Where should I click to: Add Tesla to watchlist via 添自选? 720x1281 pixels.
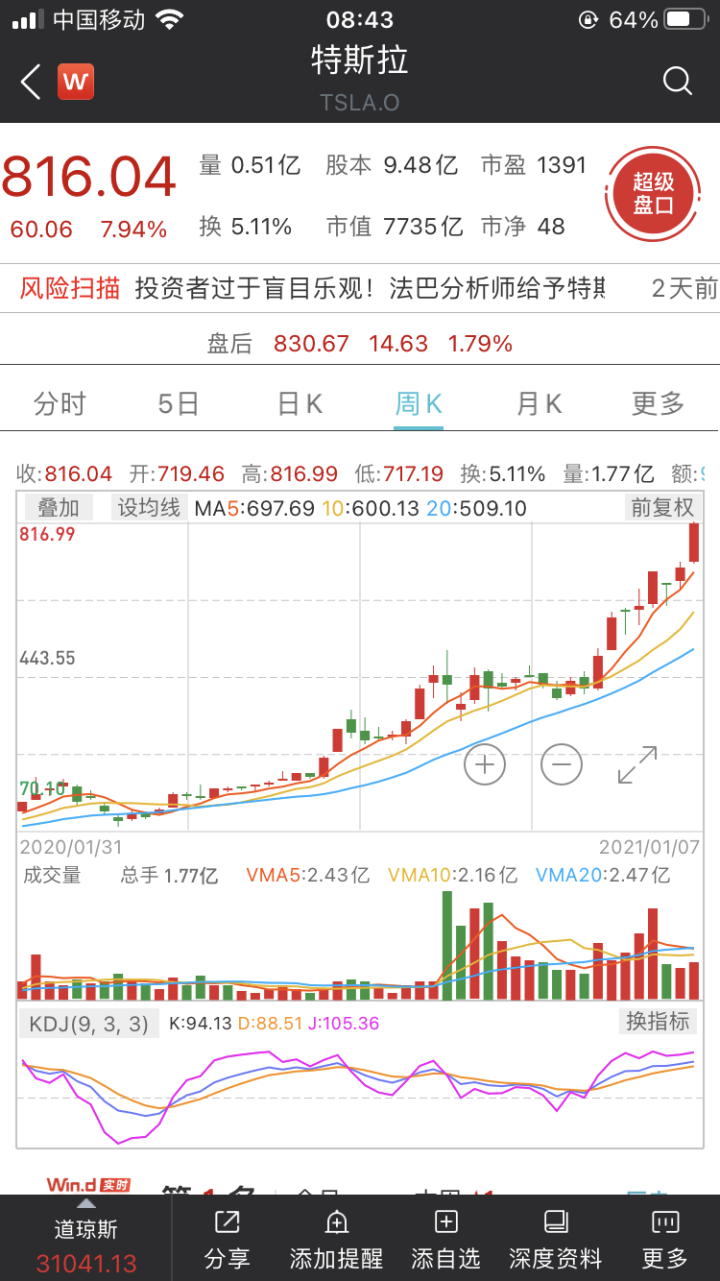click(446, 1239)
